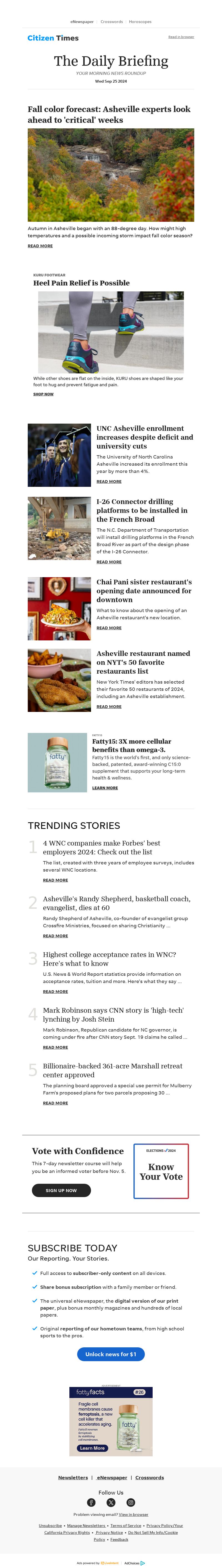Read more about Randy Shepherd's death
222x1568 pixels.
[56, 936]
